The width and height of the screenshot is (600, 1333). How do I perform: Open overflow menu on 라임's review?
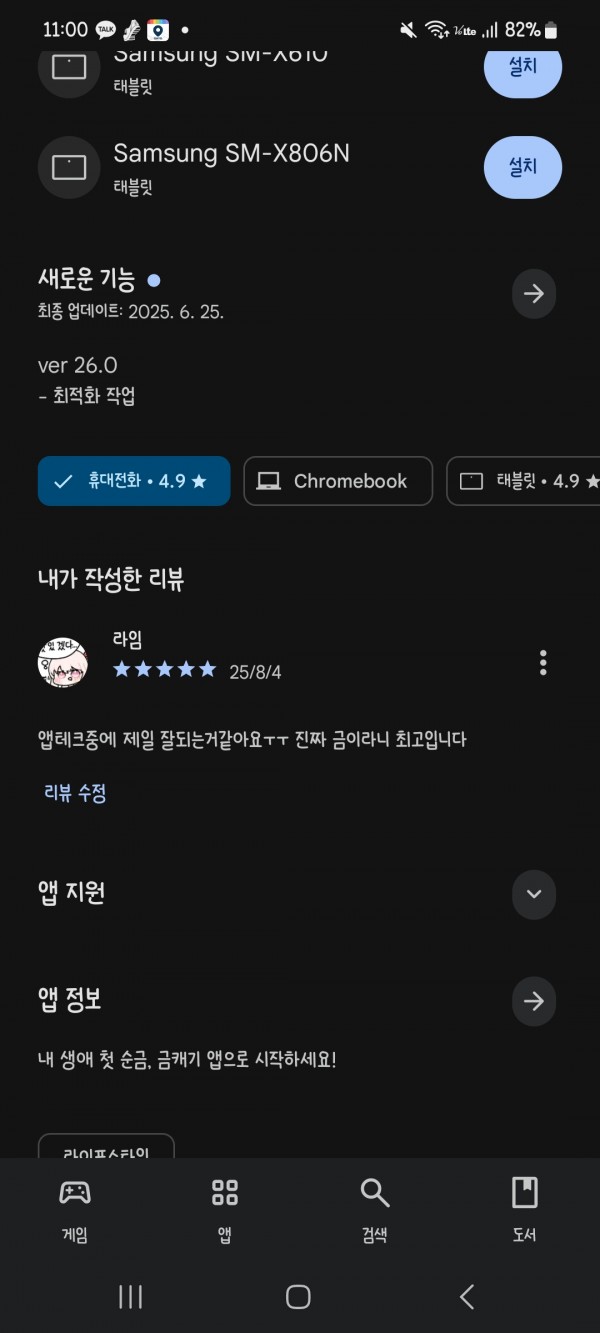543,662
